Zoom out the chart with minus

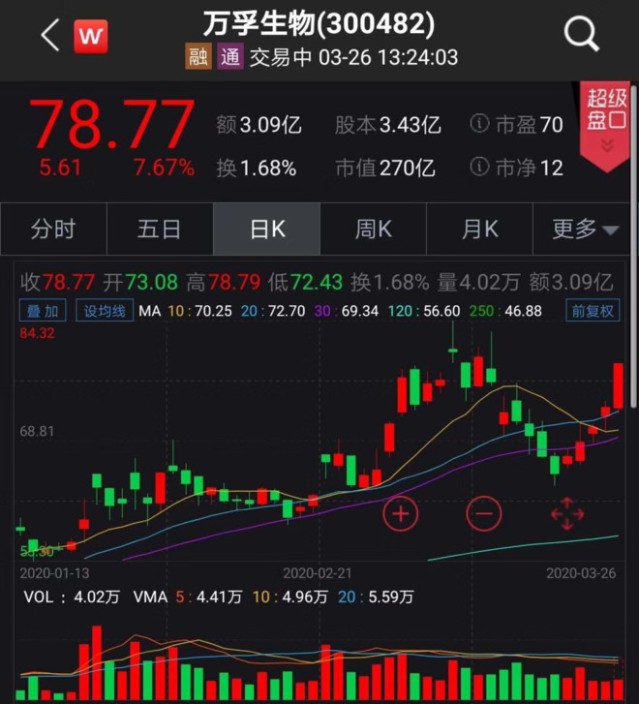click(x=484, y=514)
